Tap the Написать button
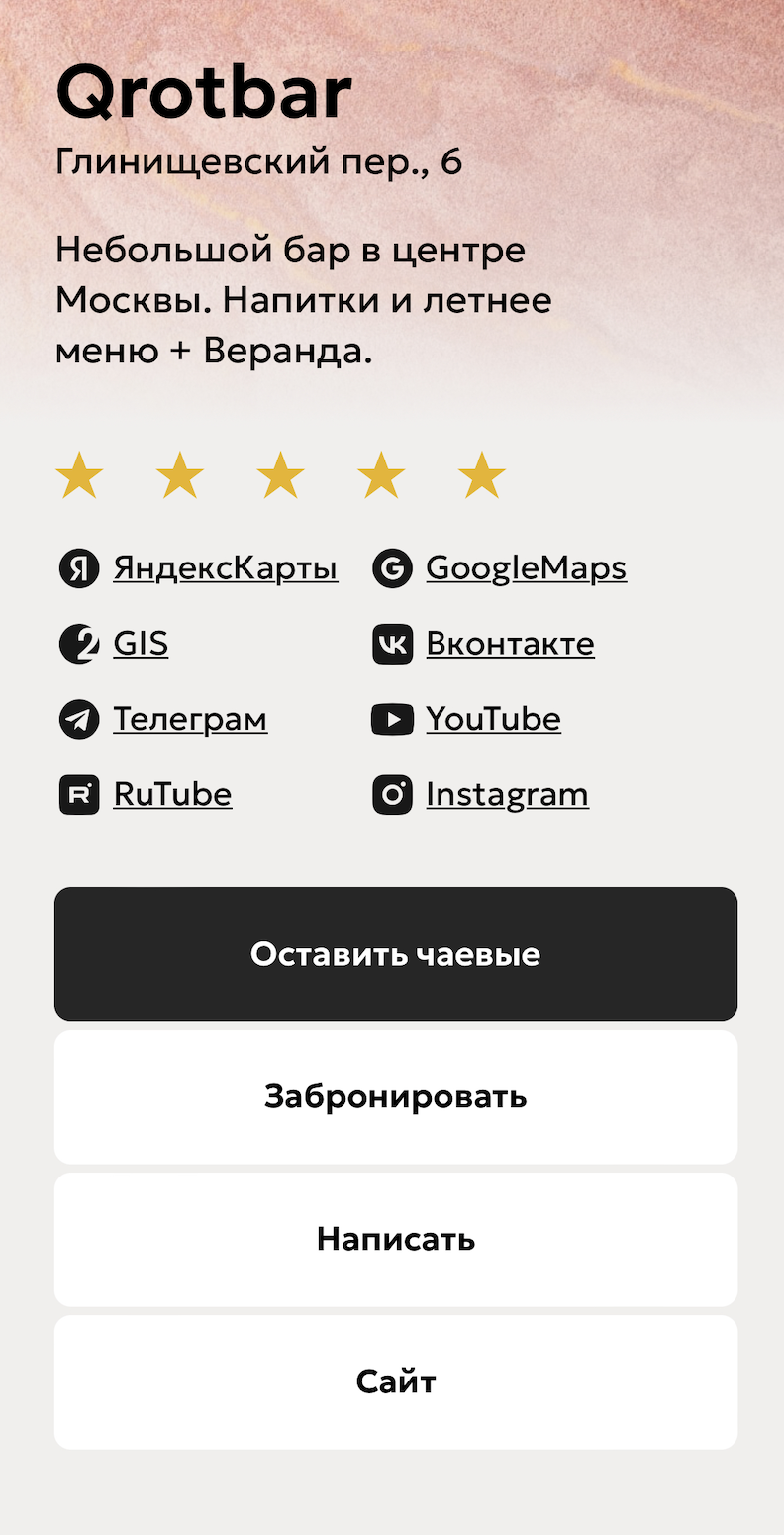Image resolution: width=784 pixels, height=1535 pixels. click(396, 1240)
